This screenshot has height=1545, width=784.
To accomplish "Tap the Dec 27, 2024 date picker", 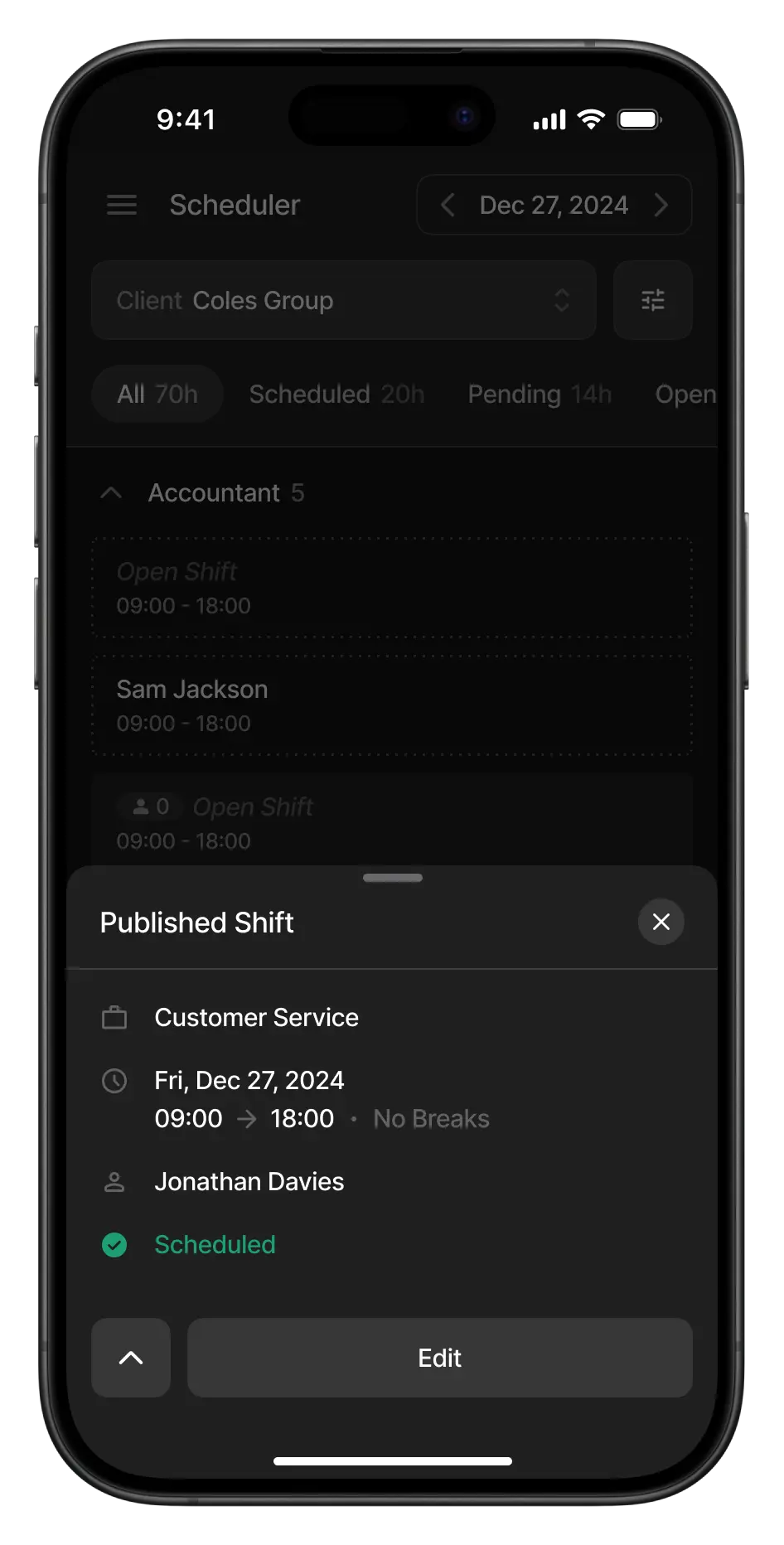I will (554, 205).
